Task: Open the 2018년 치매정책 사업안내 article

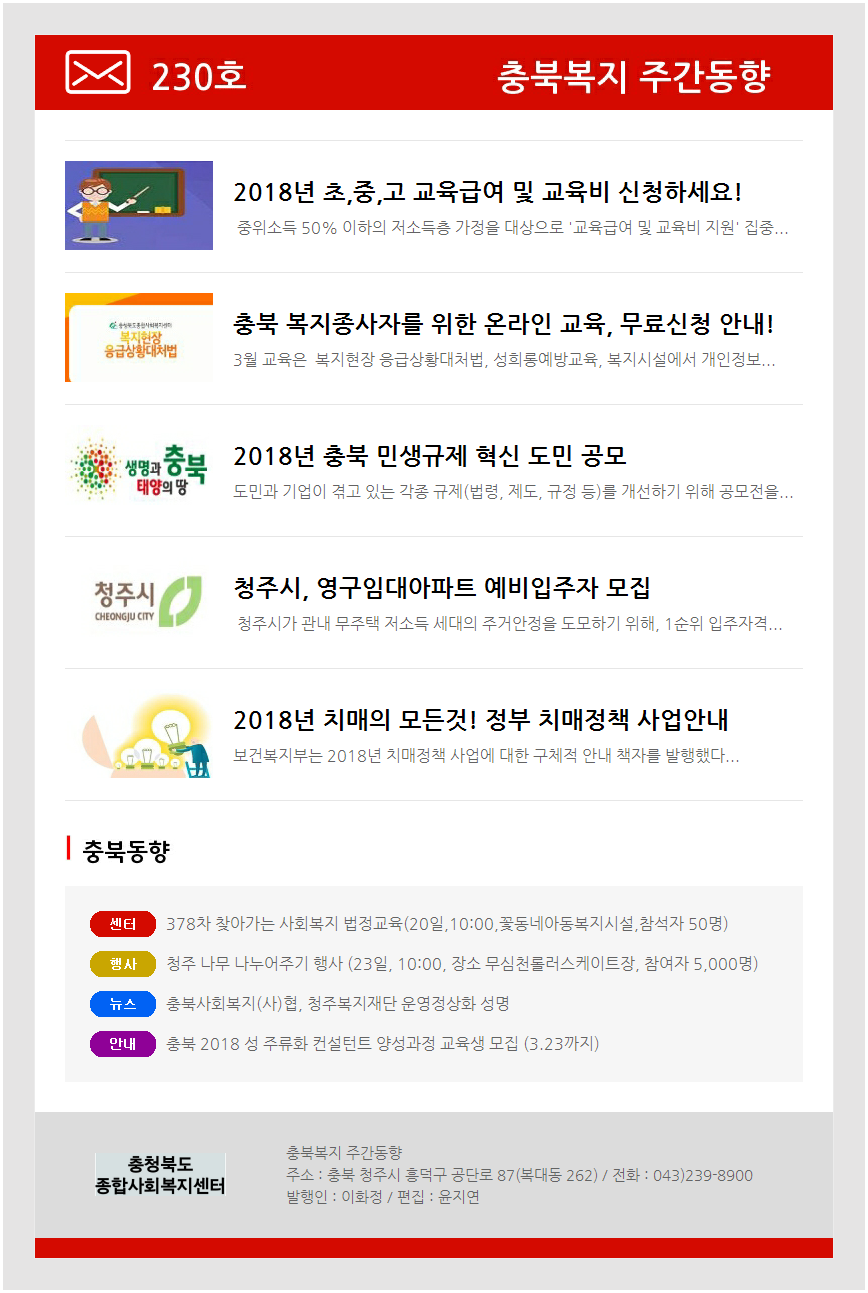Action: (x=480, y=719)
